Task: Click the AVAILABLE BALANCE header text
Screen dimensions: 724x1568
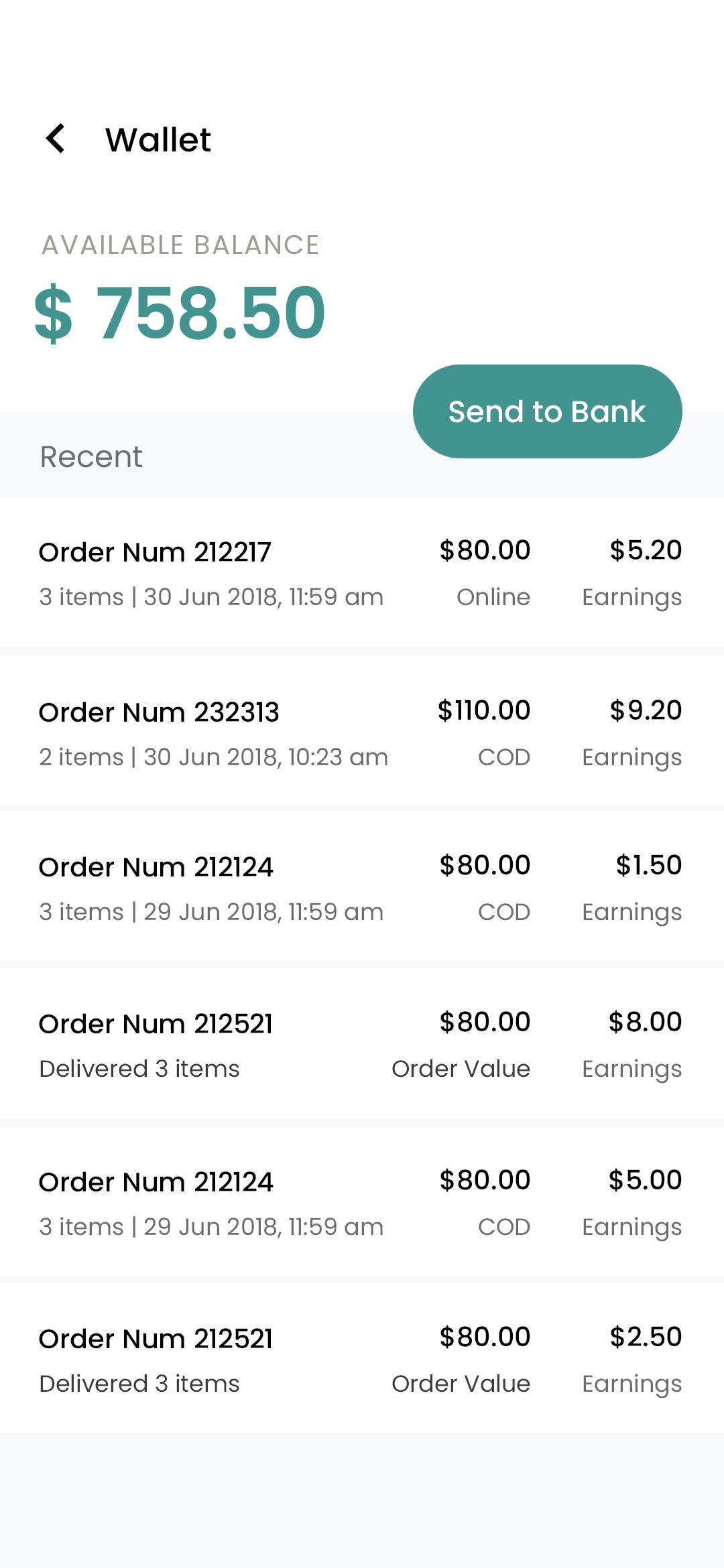Action: click(x=180, y=245)
